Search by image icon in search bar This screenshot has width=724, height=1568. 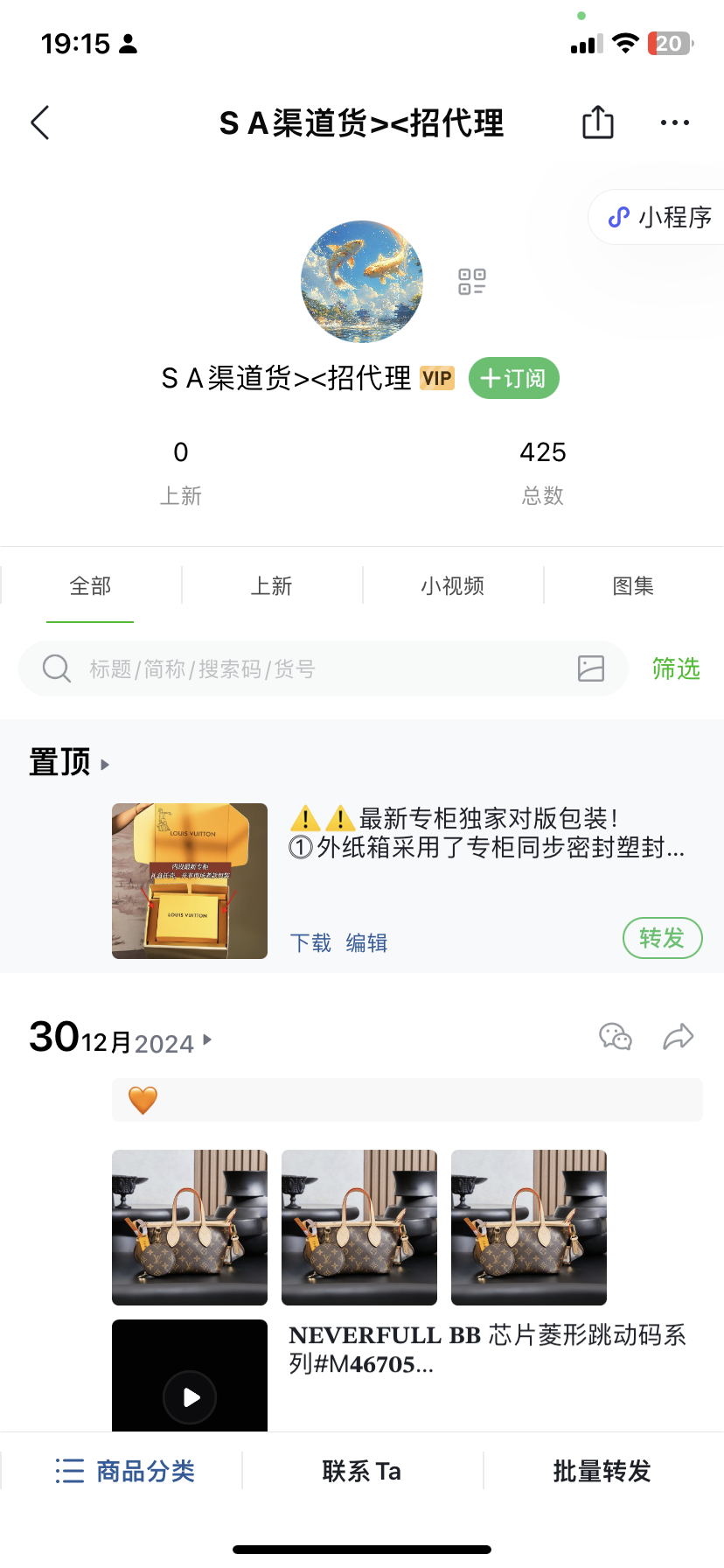tap(591, 668)
